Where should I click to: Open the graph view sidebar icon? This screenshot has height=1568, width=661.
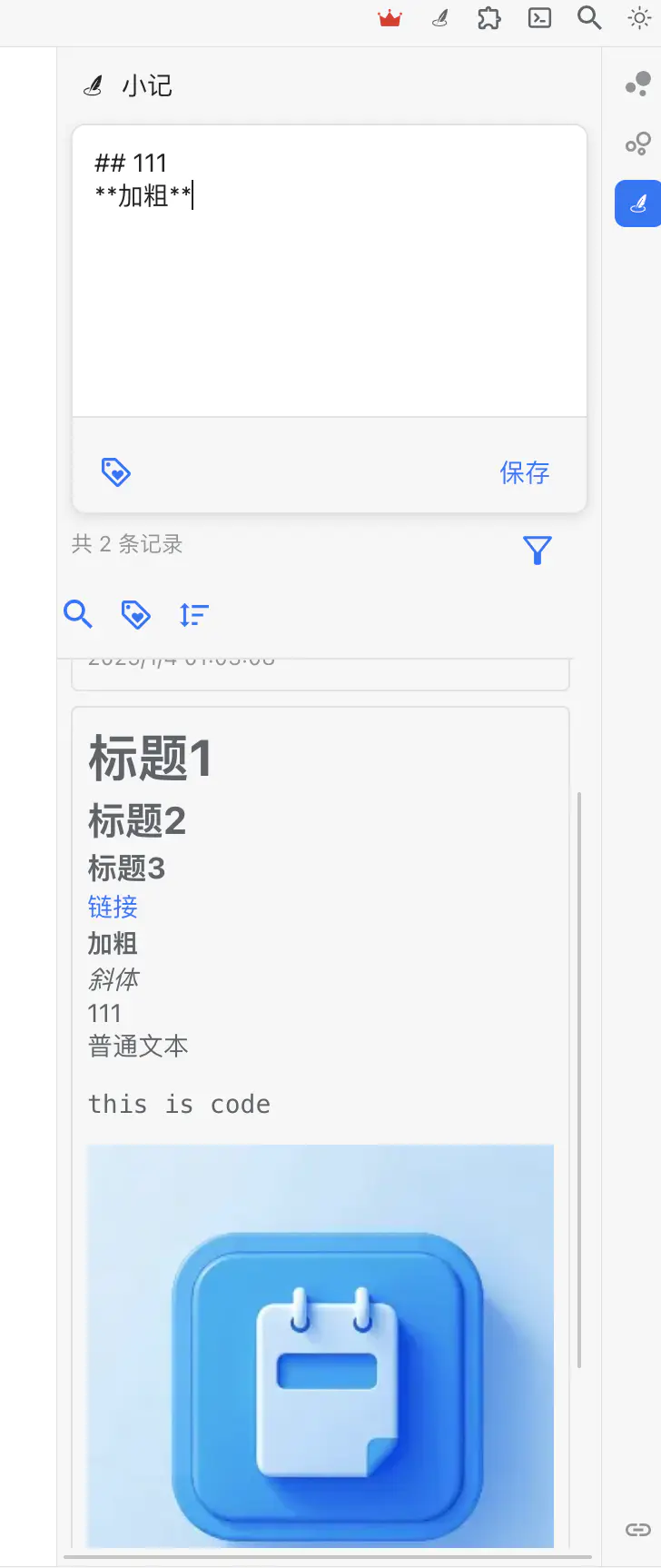[638, 84]
